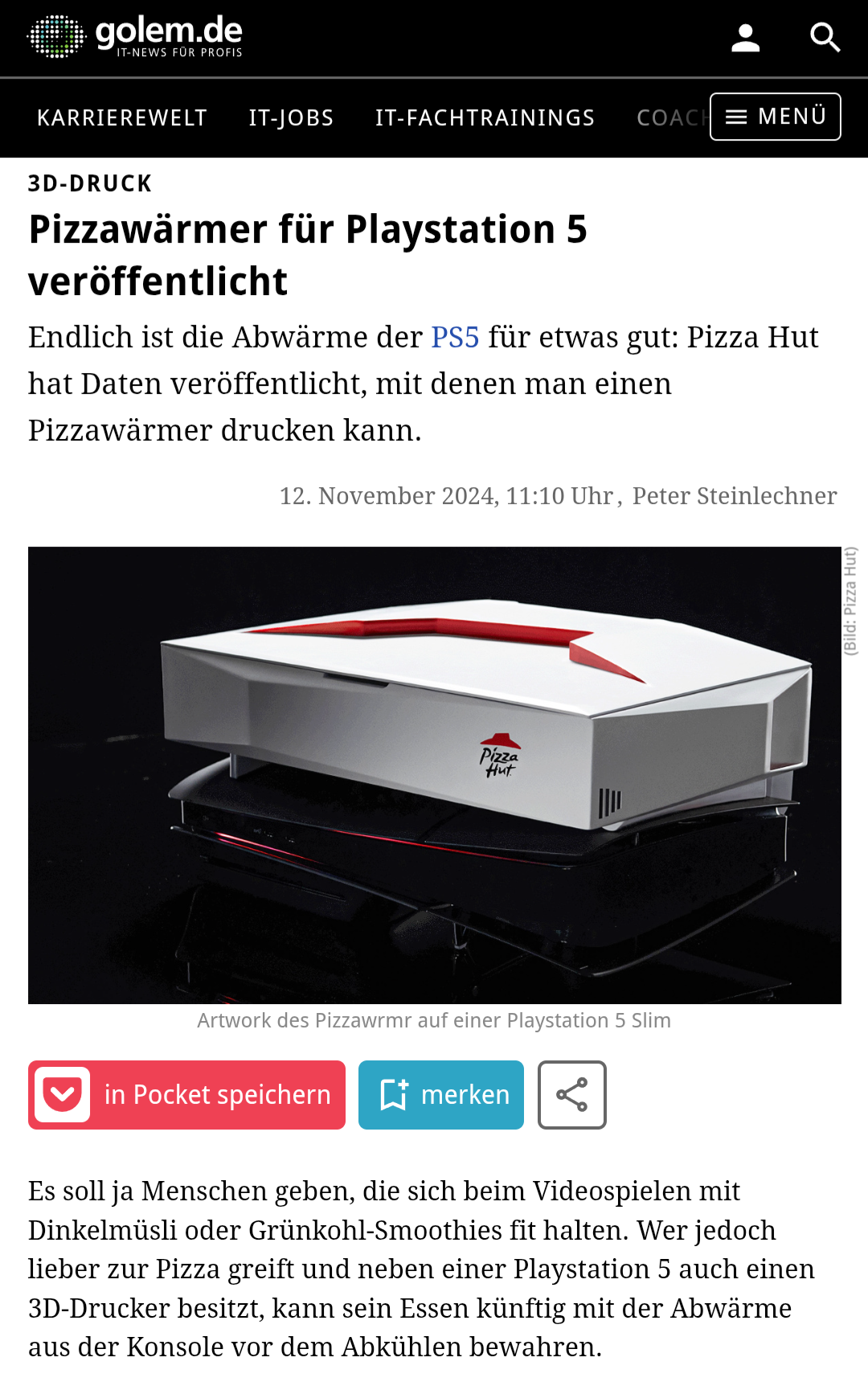The height and width of the screenshot is (1386, 868).
Task: Open the search magnifier
Action: pyautogui.click(x=825, y=38)
